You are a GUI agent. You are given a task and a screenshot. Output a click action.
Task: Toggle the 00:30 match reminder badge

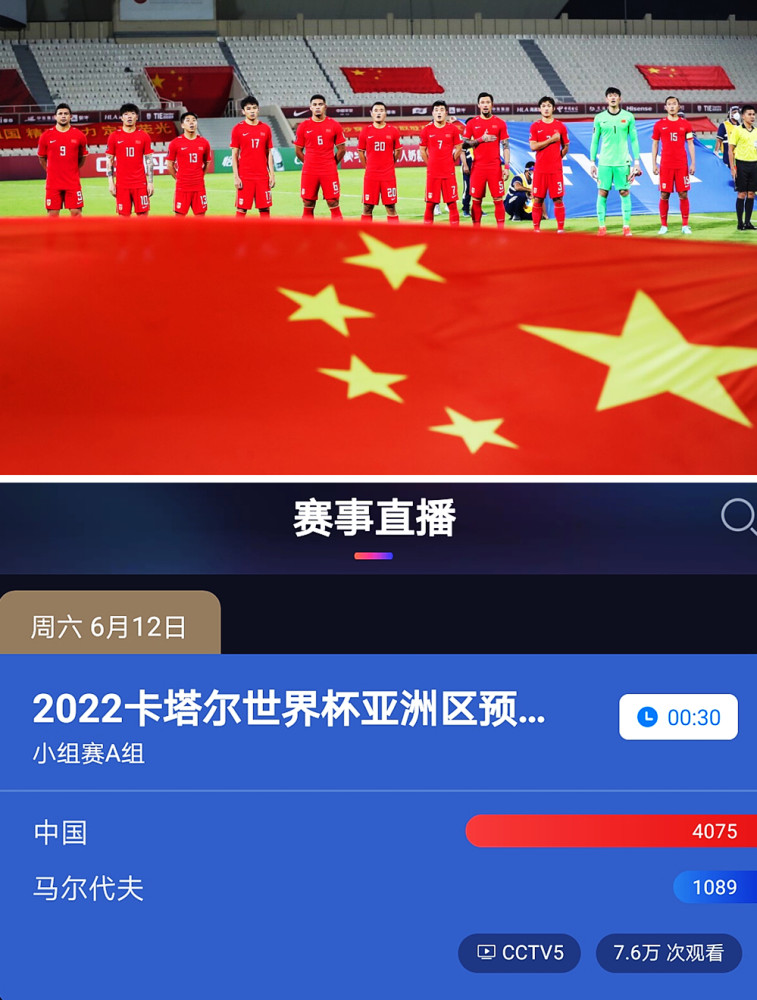pos(678,717)
